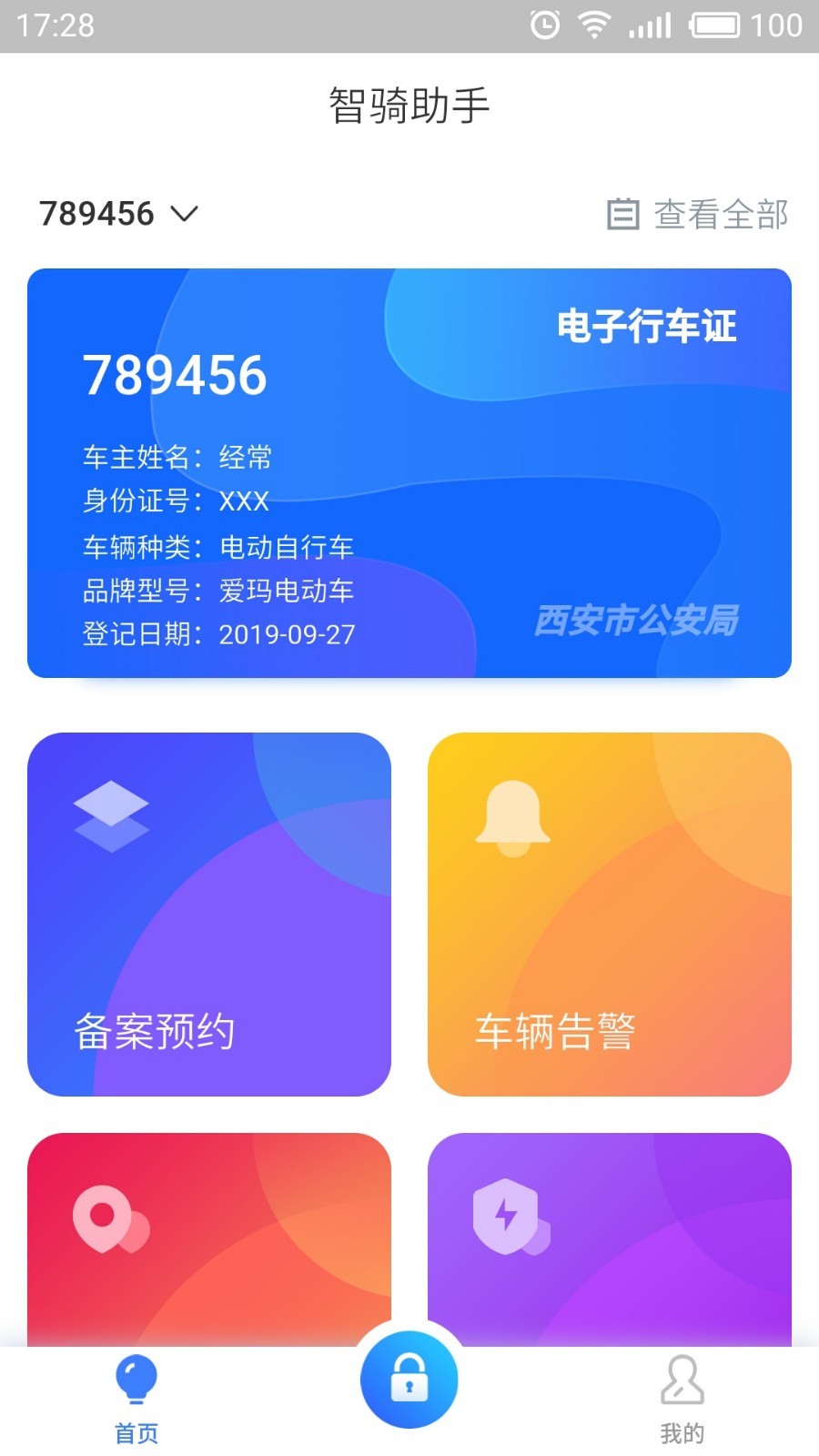Click the 智骑助手 app title
819x1456 pixels.
pyautogui.click(x=409, y=103)
